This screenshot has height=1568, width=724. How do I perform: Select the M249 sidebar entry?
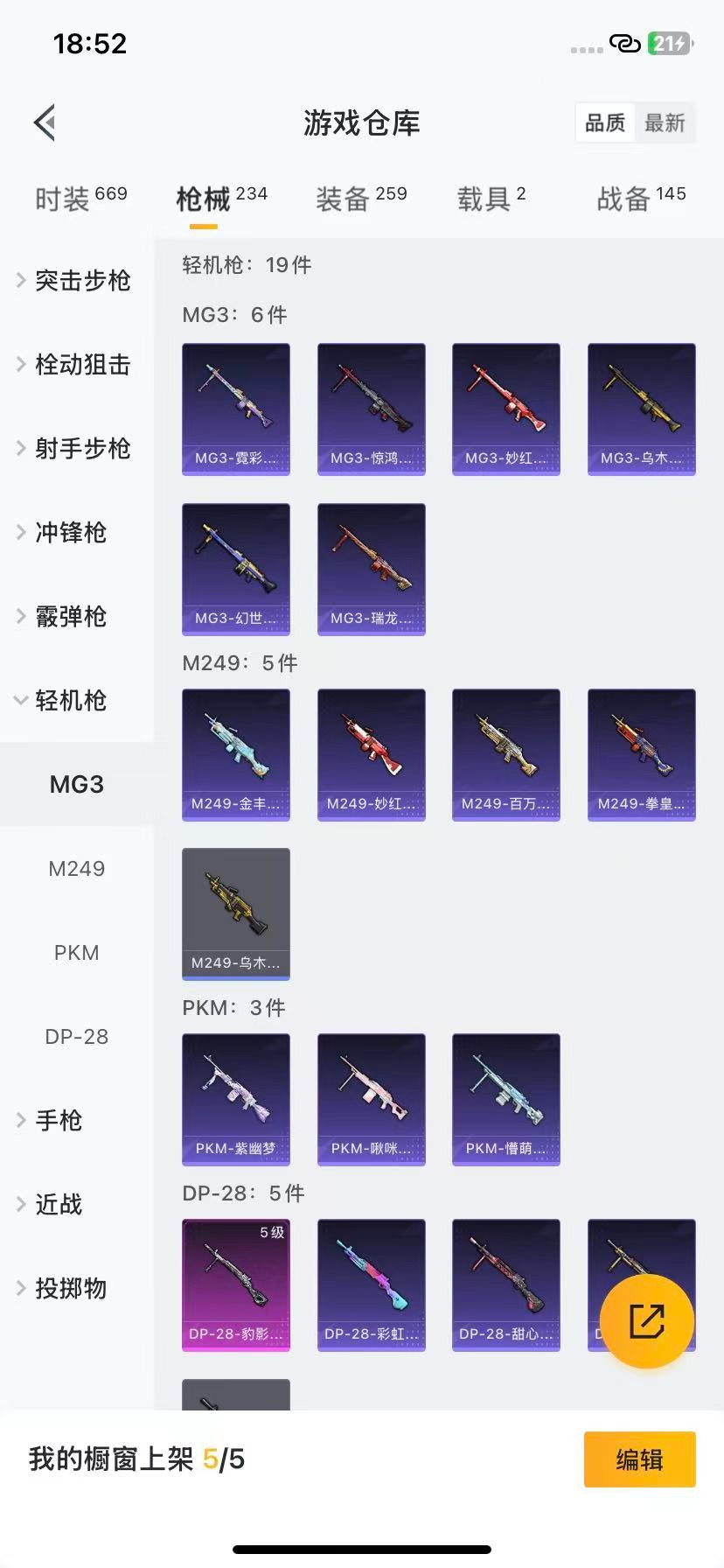coord(76,868)
